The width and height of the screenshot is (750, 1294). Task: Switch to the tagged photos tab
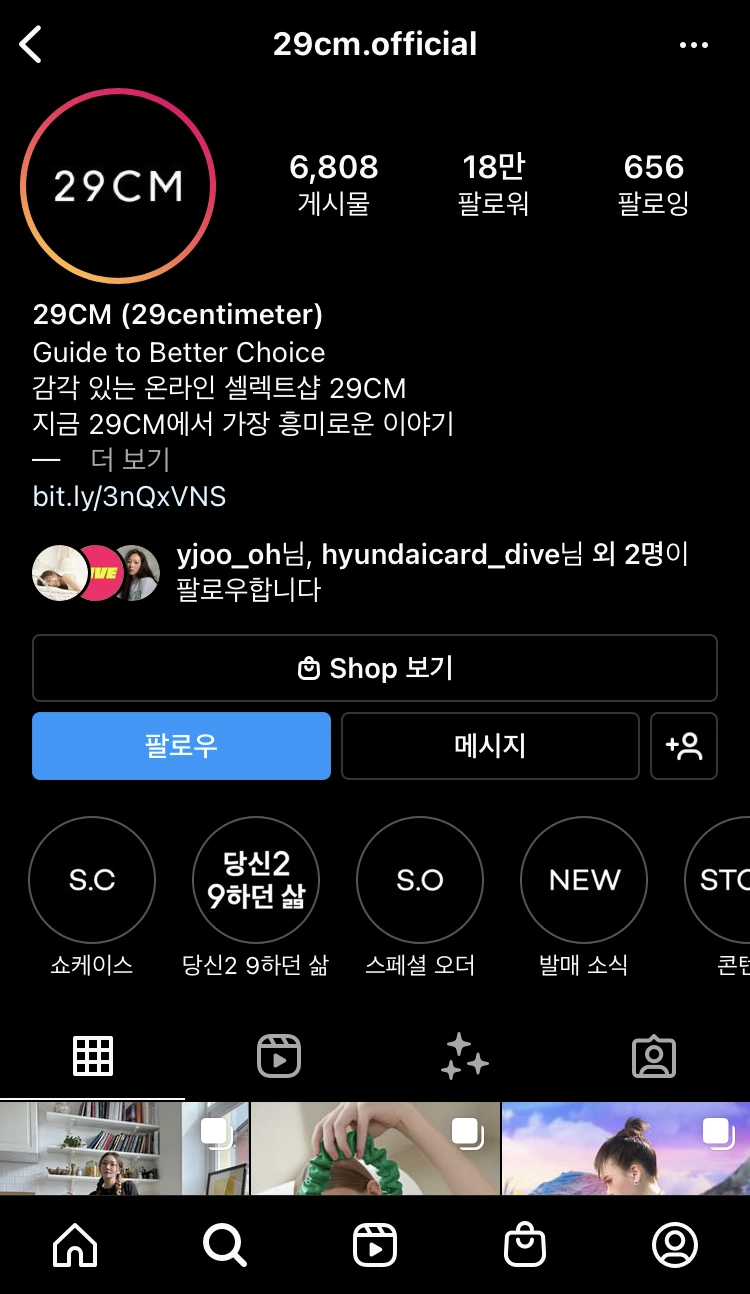(x=655, y=1056)
